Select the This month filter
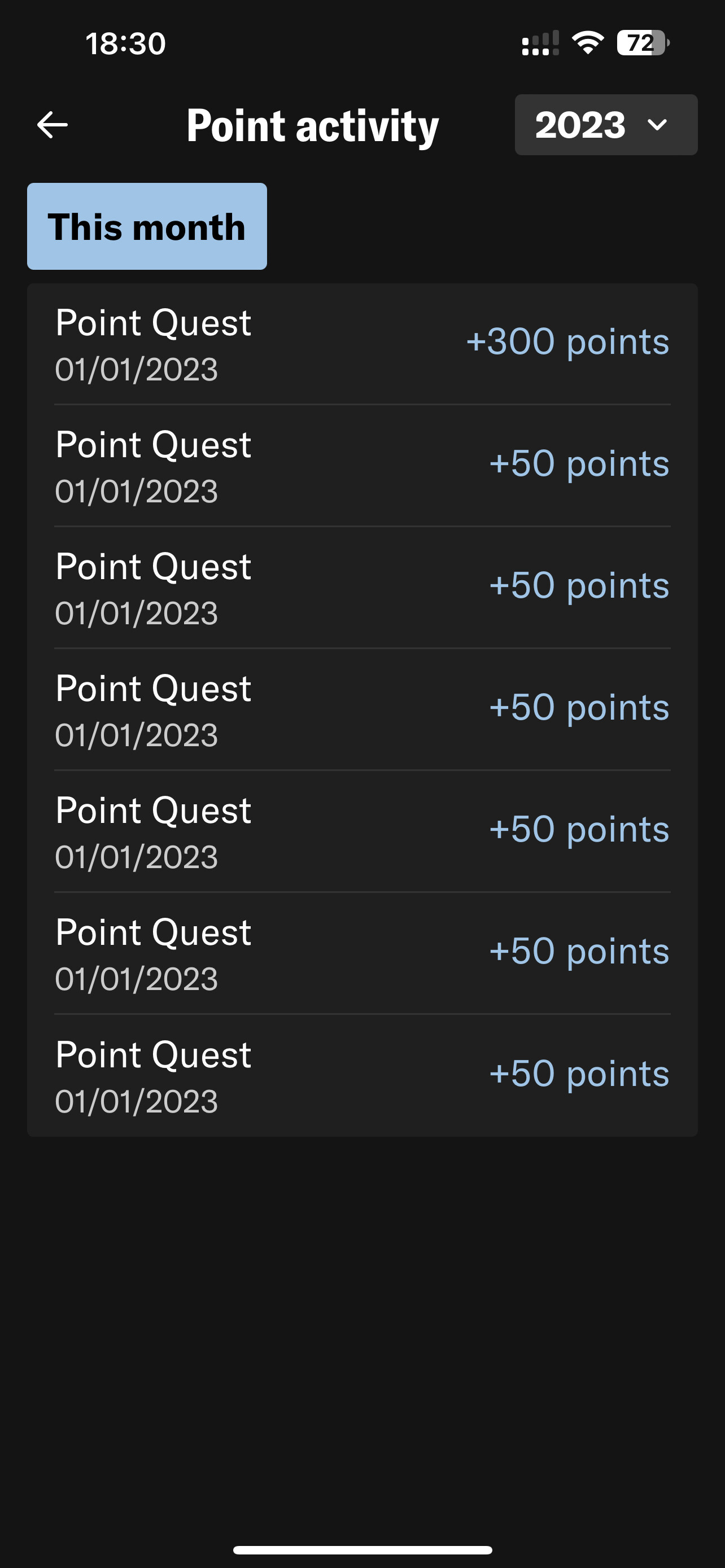Viewport: 725px width, 1568px height. coord(147,226)
